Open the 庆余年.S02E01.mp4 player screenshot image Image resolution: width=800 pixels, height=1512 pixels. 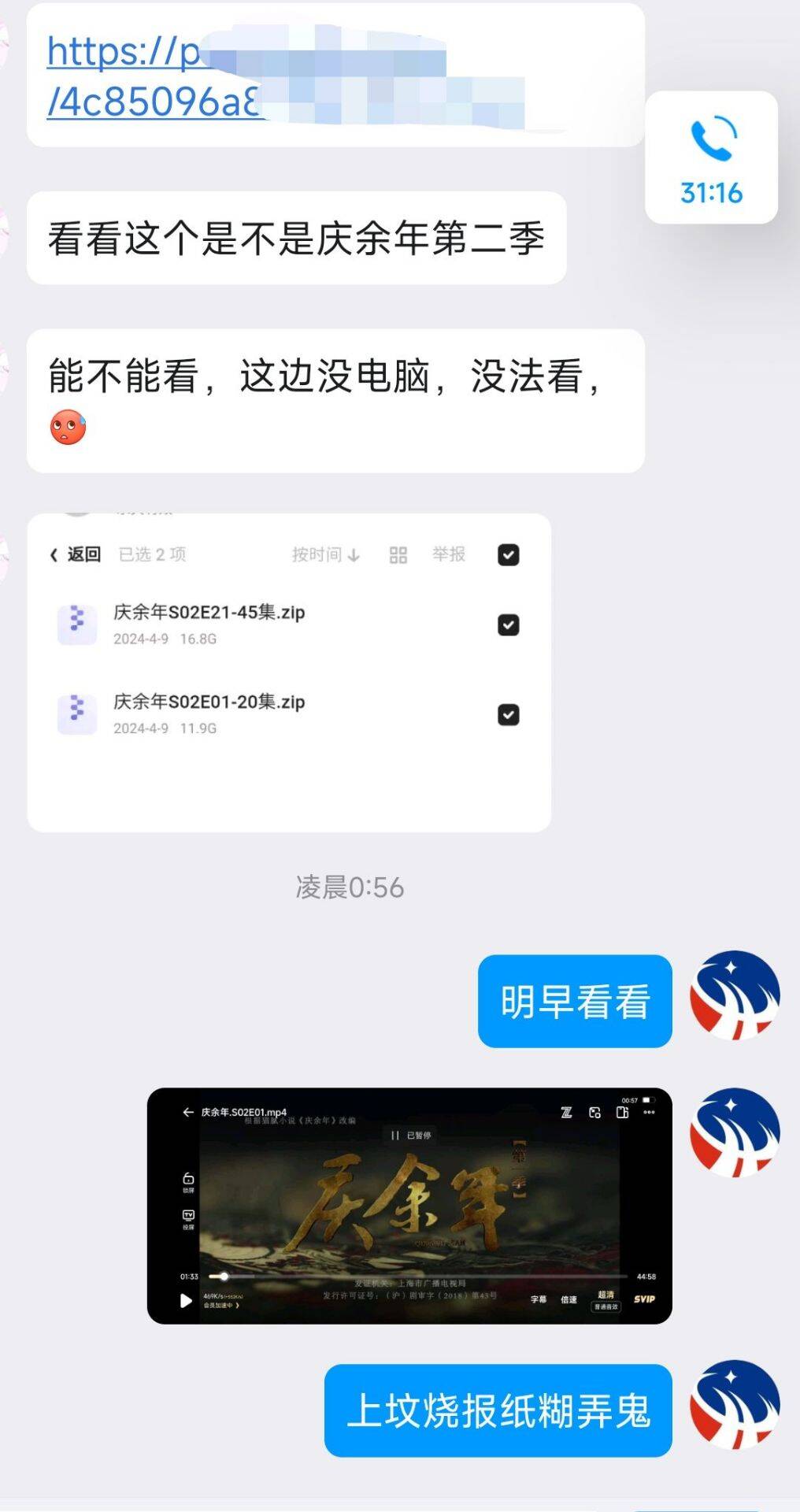[409, 1206]
